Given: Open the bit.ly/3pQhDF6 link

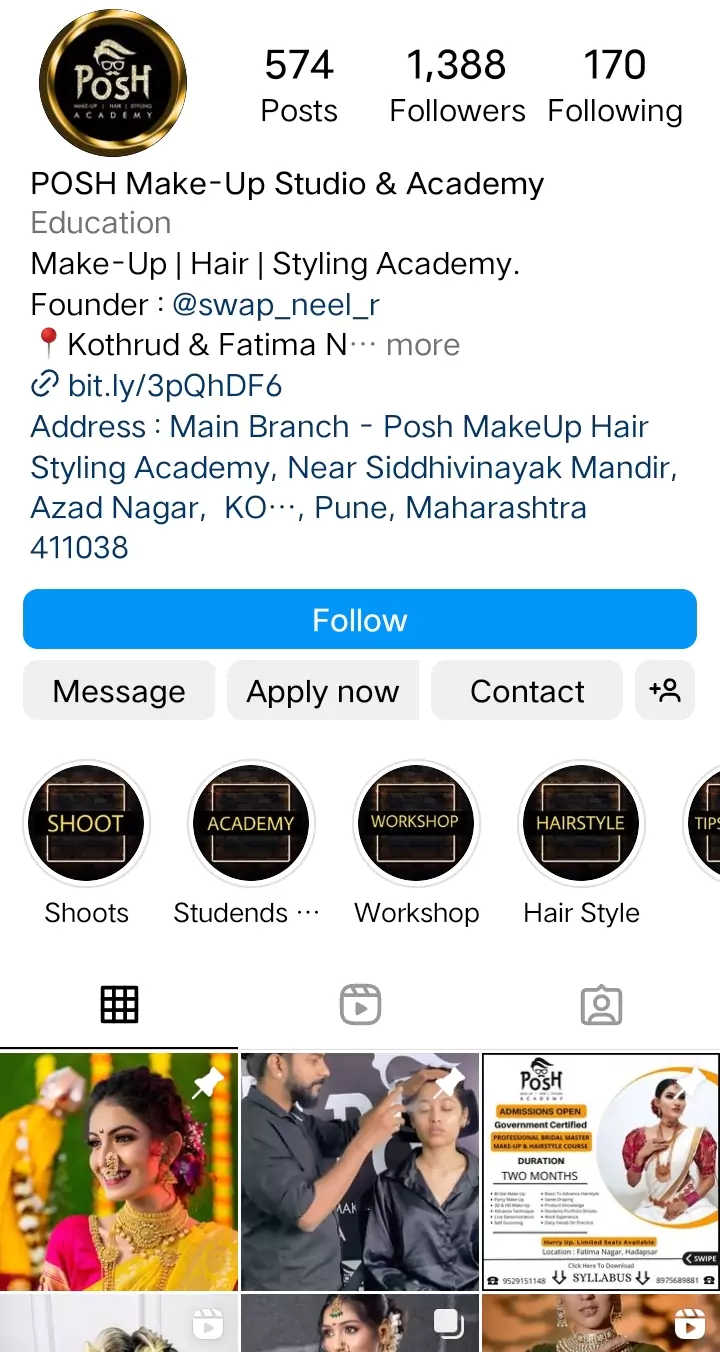Looking at the screenshot, I should (174, 385).
